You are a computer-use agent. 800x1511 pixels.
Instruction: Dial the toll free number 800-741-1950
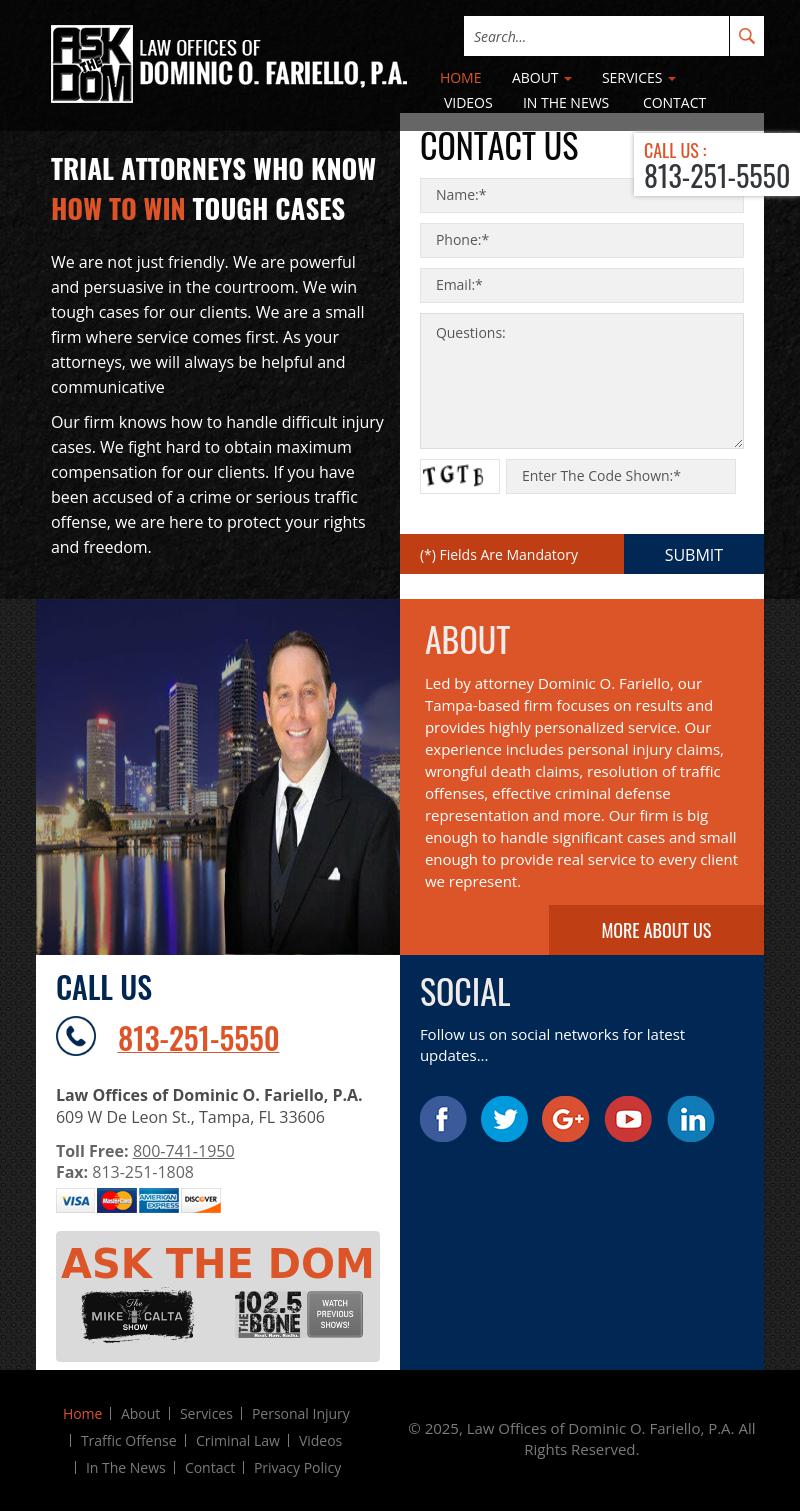(183, 1151)
